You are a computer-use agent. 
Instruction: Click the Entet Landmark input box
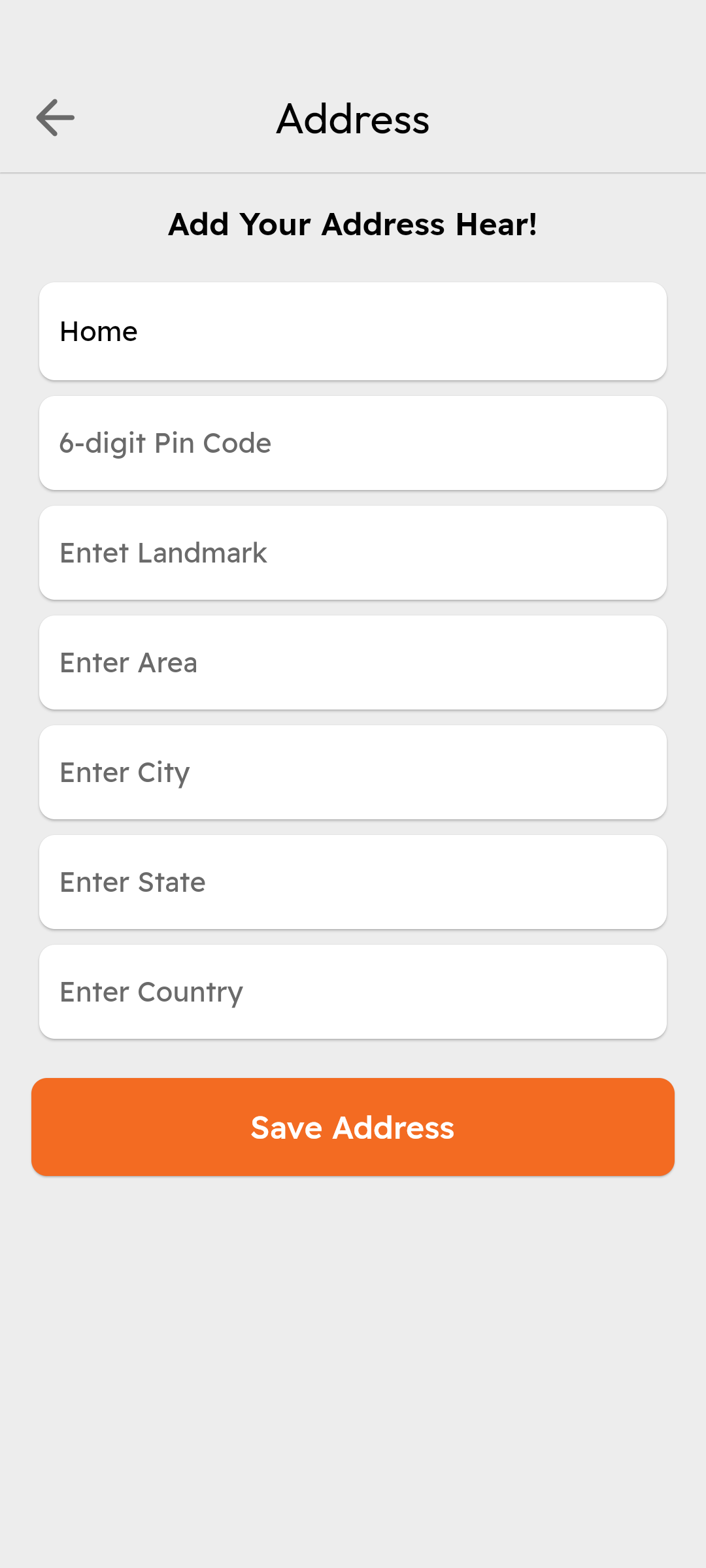(x=353, y=552)
